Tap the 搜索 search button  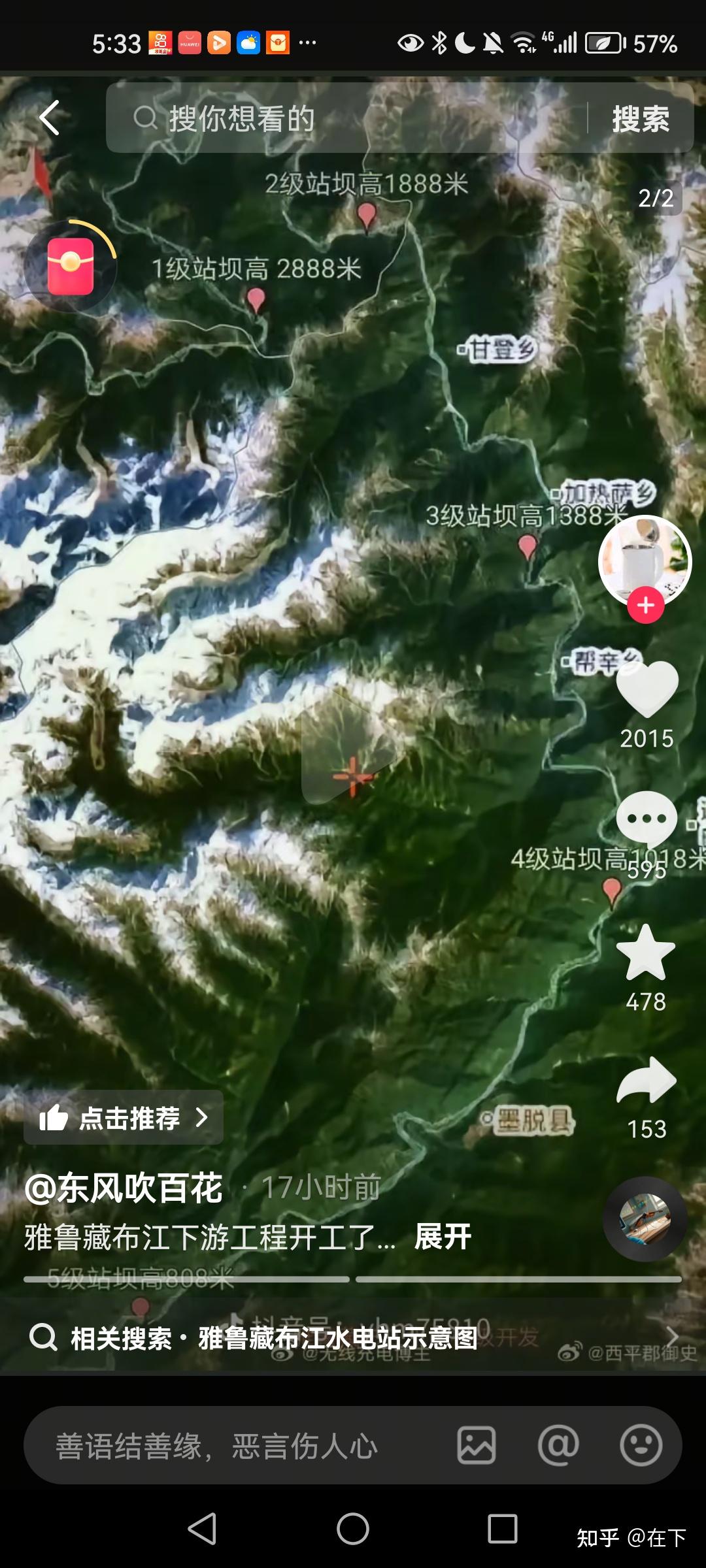(x=641, y=118)
